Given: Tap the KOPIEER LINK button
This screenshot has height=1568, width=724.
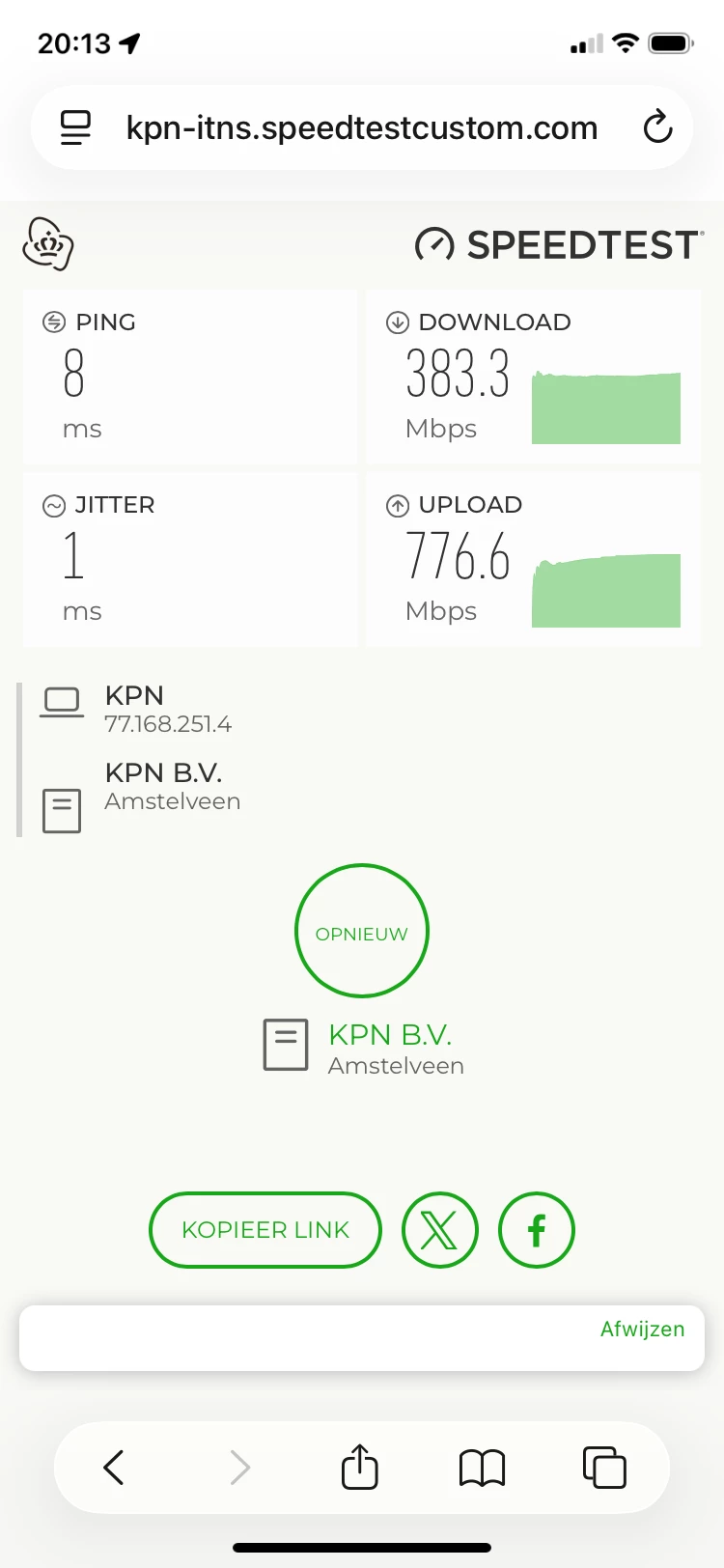Looking at the screenshot, I should pos(265,1230).
